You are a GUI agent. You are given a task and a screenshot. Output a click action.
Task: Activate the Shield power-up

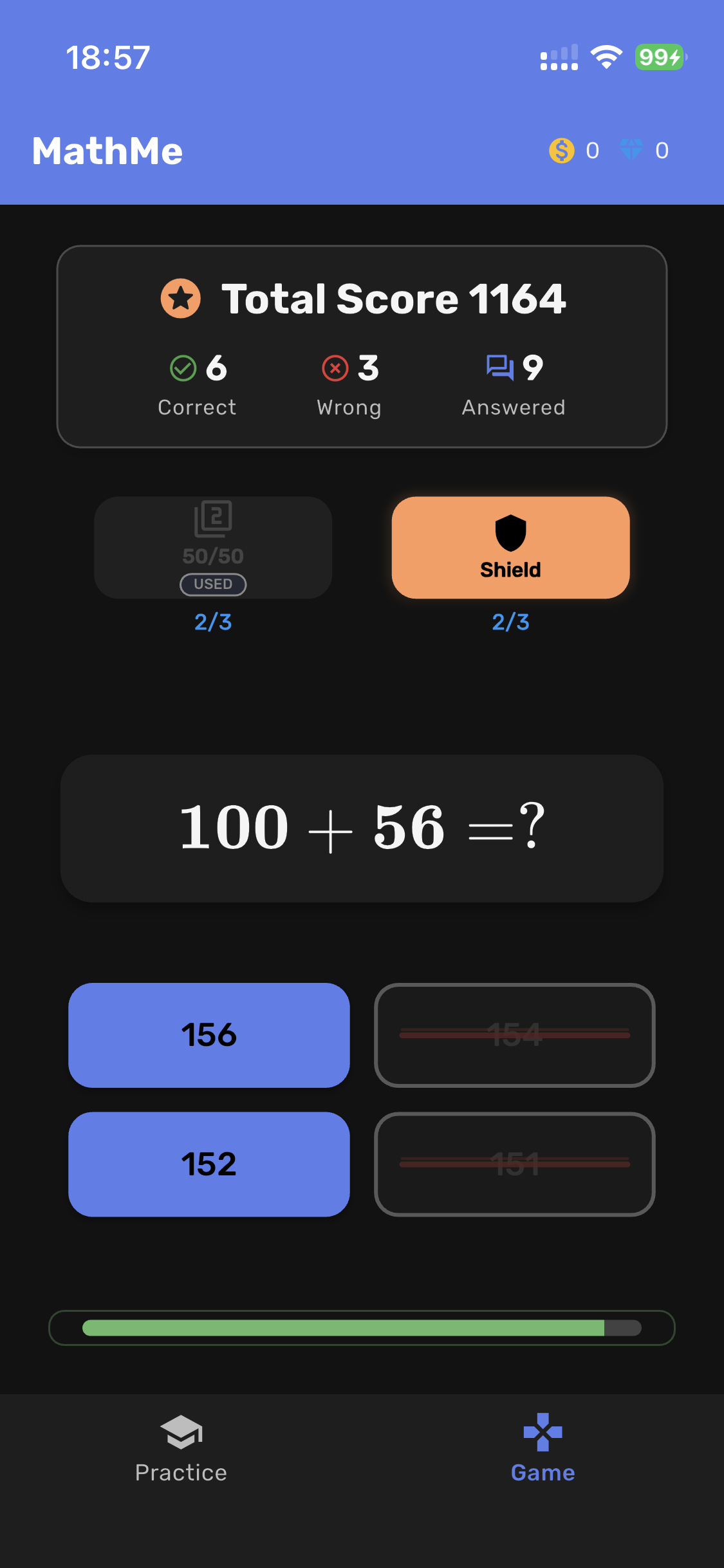pos(510,547)
